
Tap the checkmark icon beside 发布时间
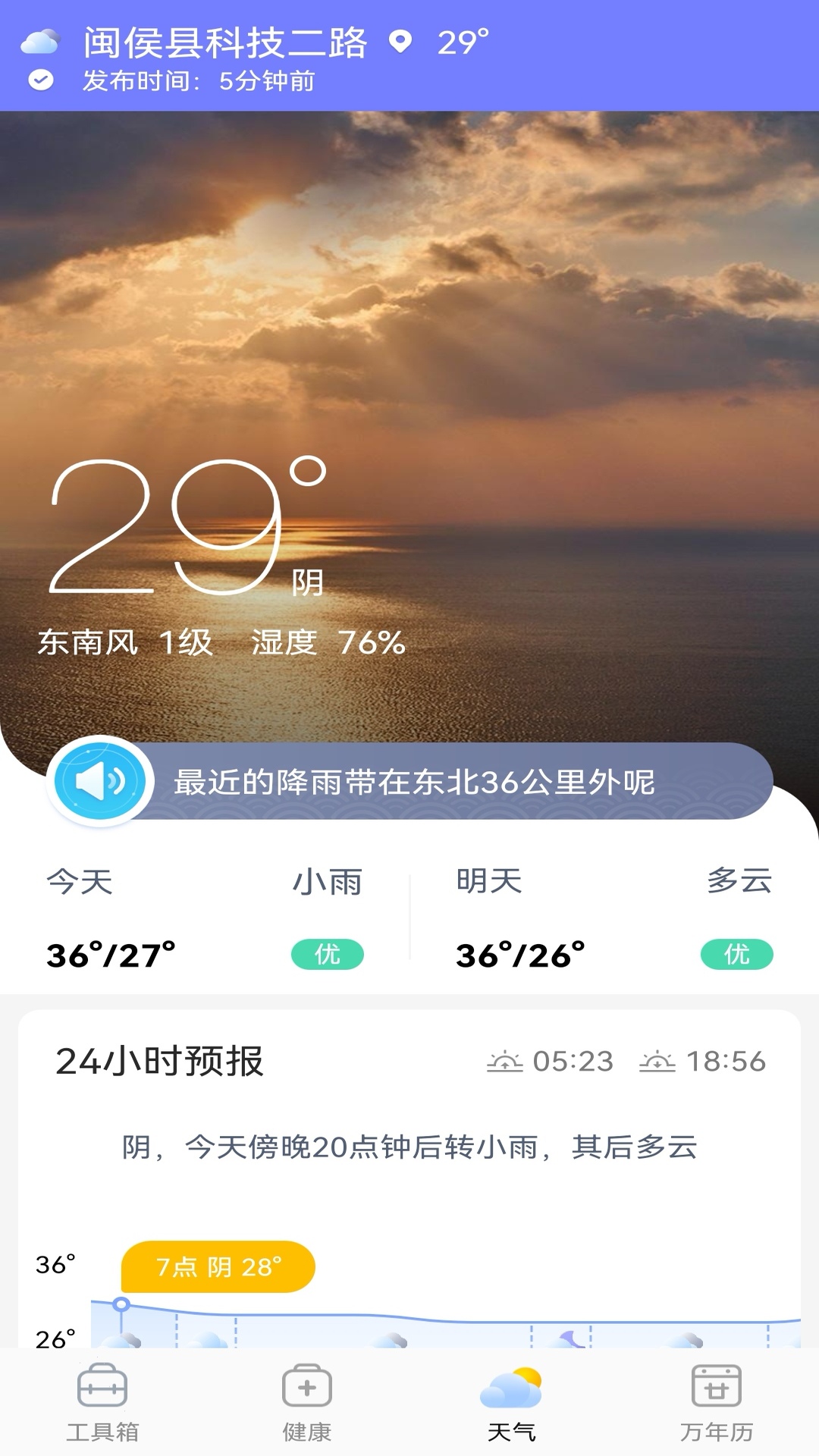42,79
